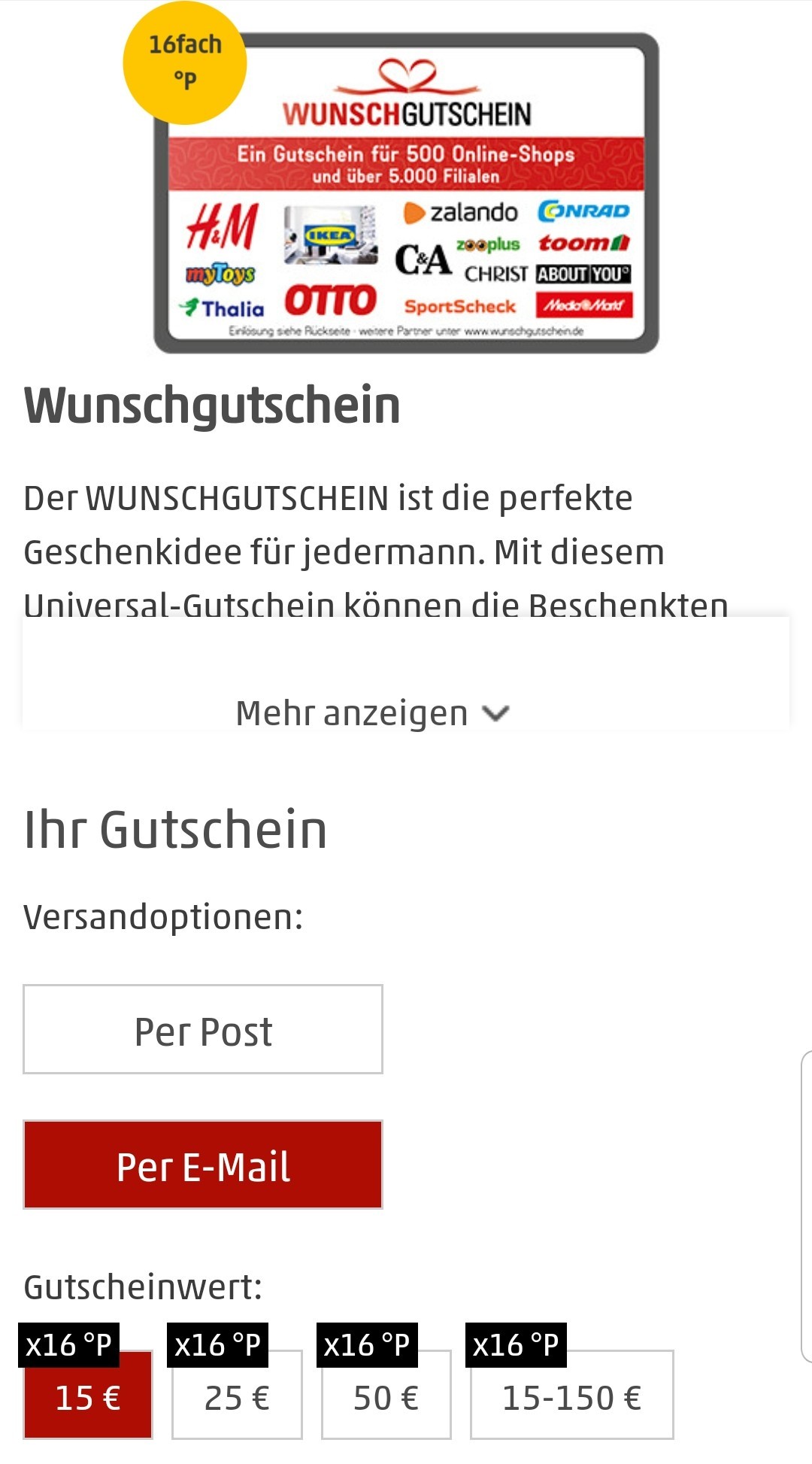Screen dimensions: 812x1464
Task: Select the 15 € voucher value
Action: pos(88,1396)
